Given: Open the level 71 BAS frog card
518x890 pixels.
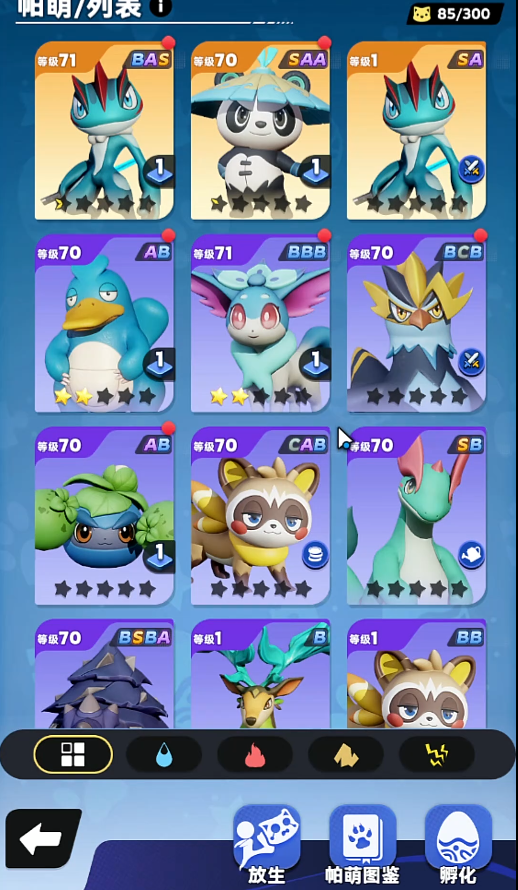Looking at the screenshot, I should point(104,131).
